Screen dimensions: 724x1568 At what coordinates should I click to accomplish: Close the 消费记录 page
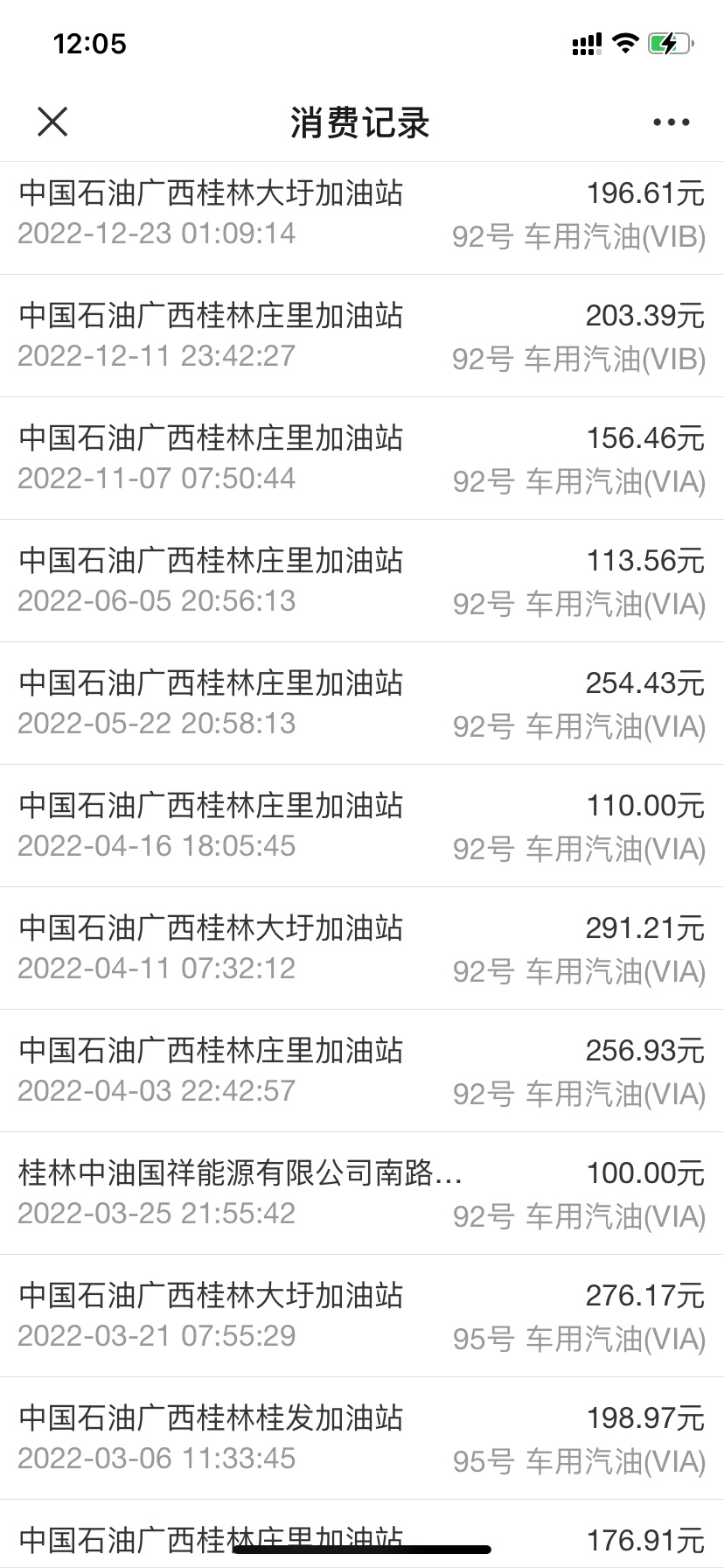pos(52,122)
